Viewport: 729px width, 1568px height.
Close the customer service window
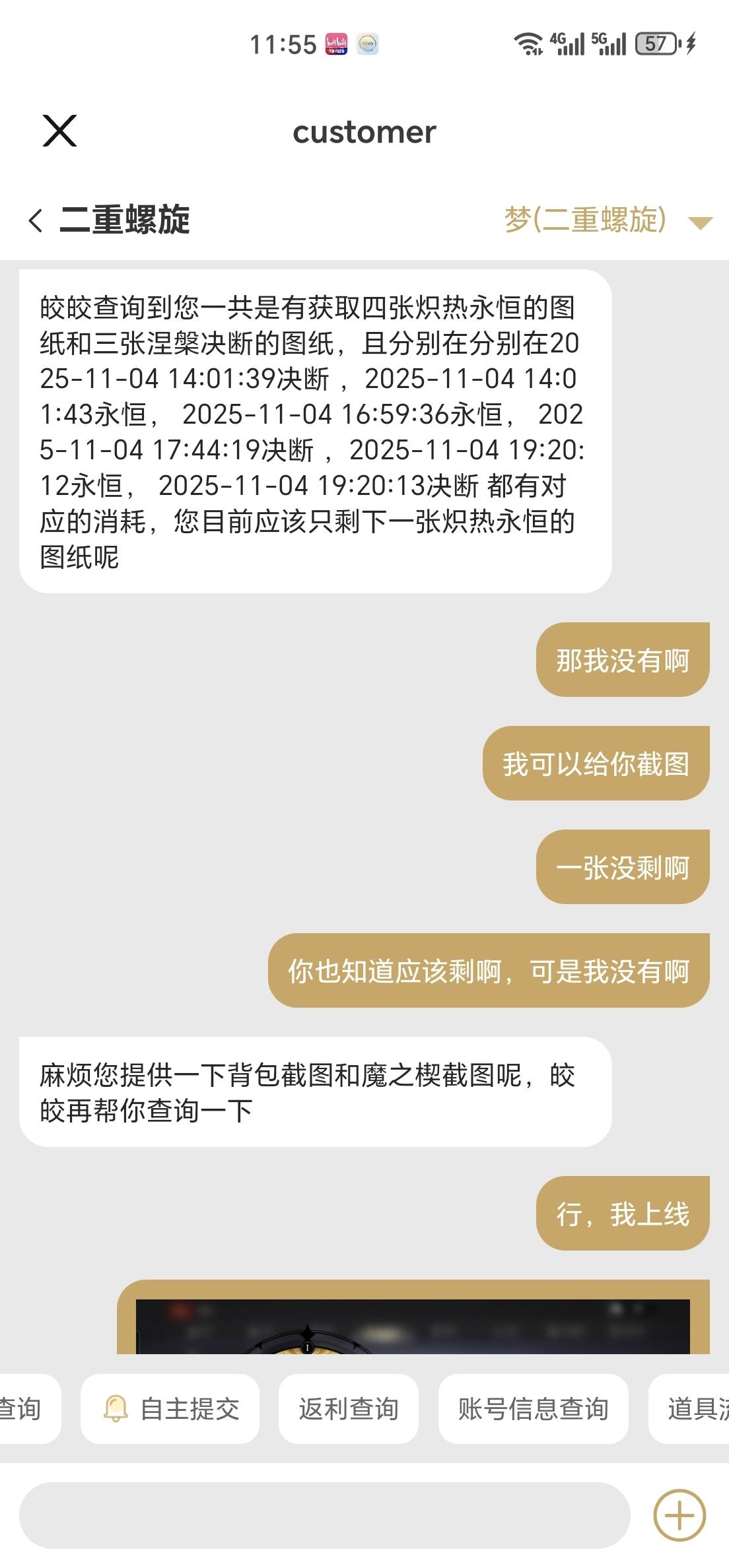click(59, 131)
